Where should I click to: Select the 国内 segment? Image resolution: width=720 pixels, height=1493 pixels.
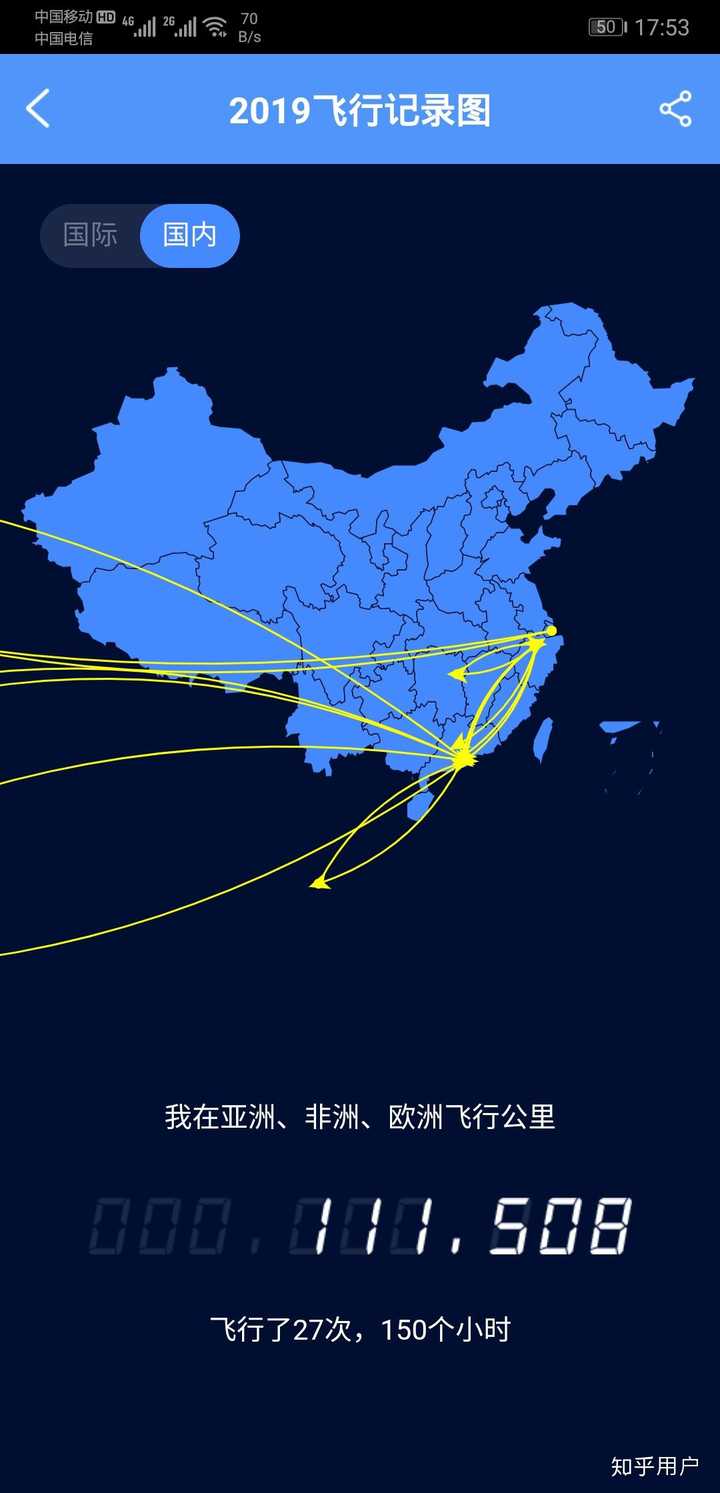(x=190, y=235)
